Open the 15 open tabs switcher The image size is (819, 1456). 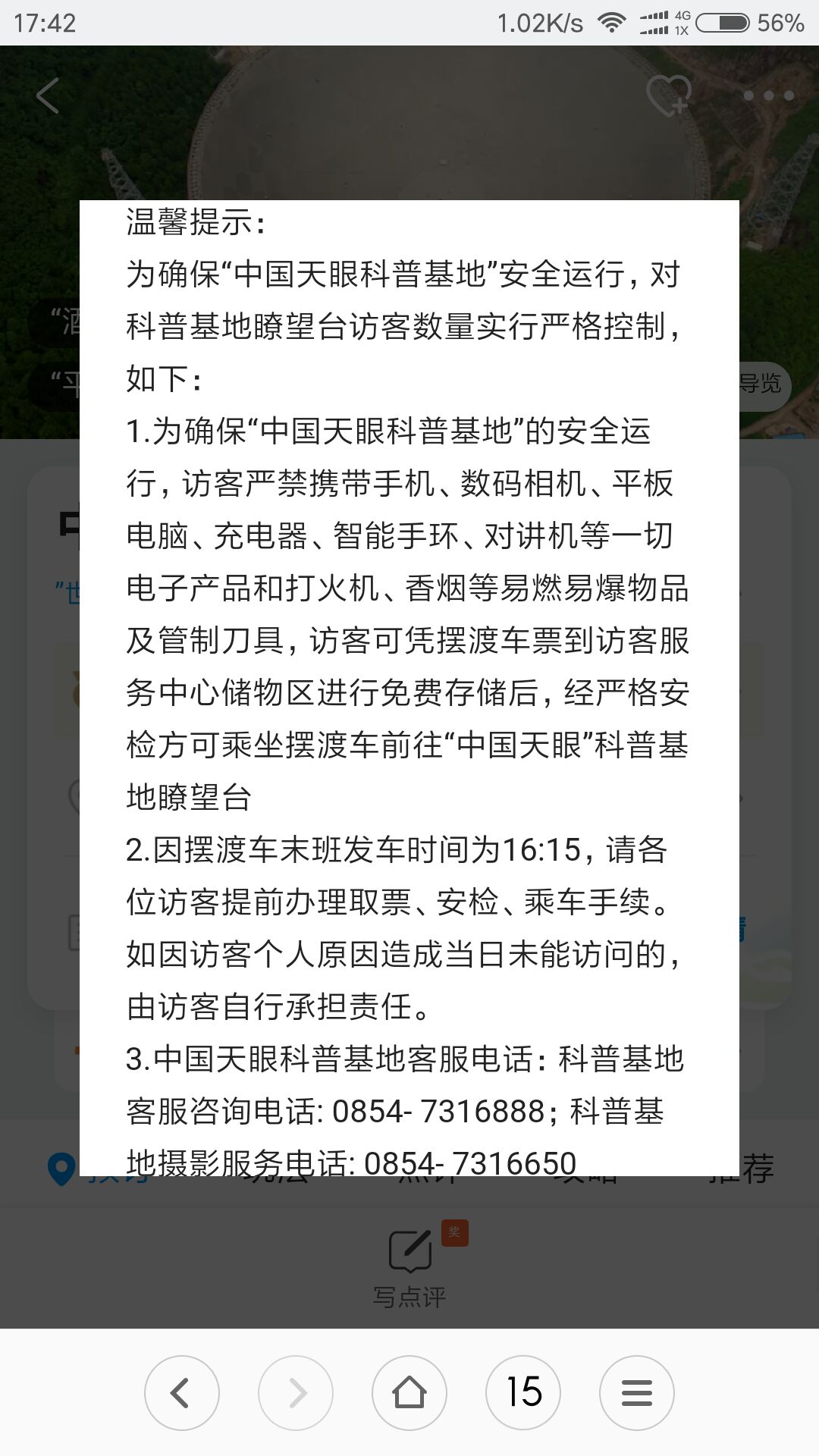[x=523, y=1392]
